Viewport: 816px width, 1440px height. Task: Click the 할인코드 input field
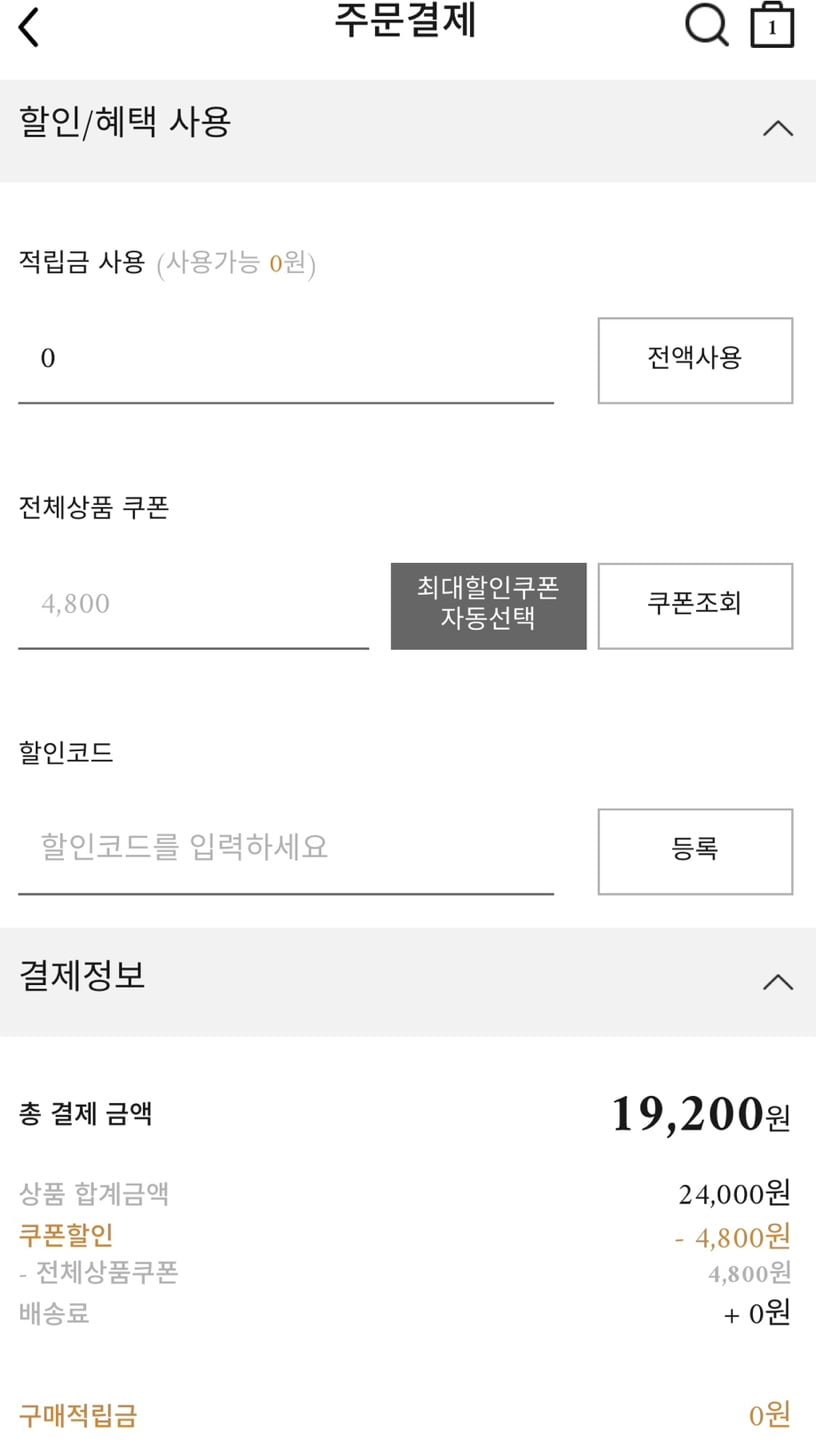point(285,848)
